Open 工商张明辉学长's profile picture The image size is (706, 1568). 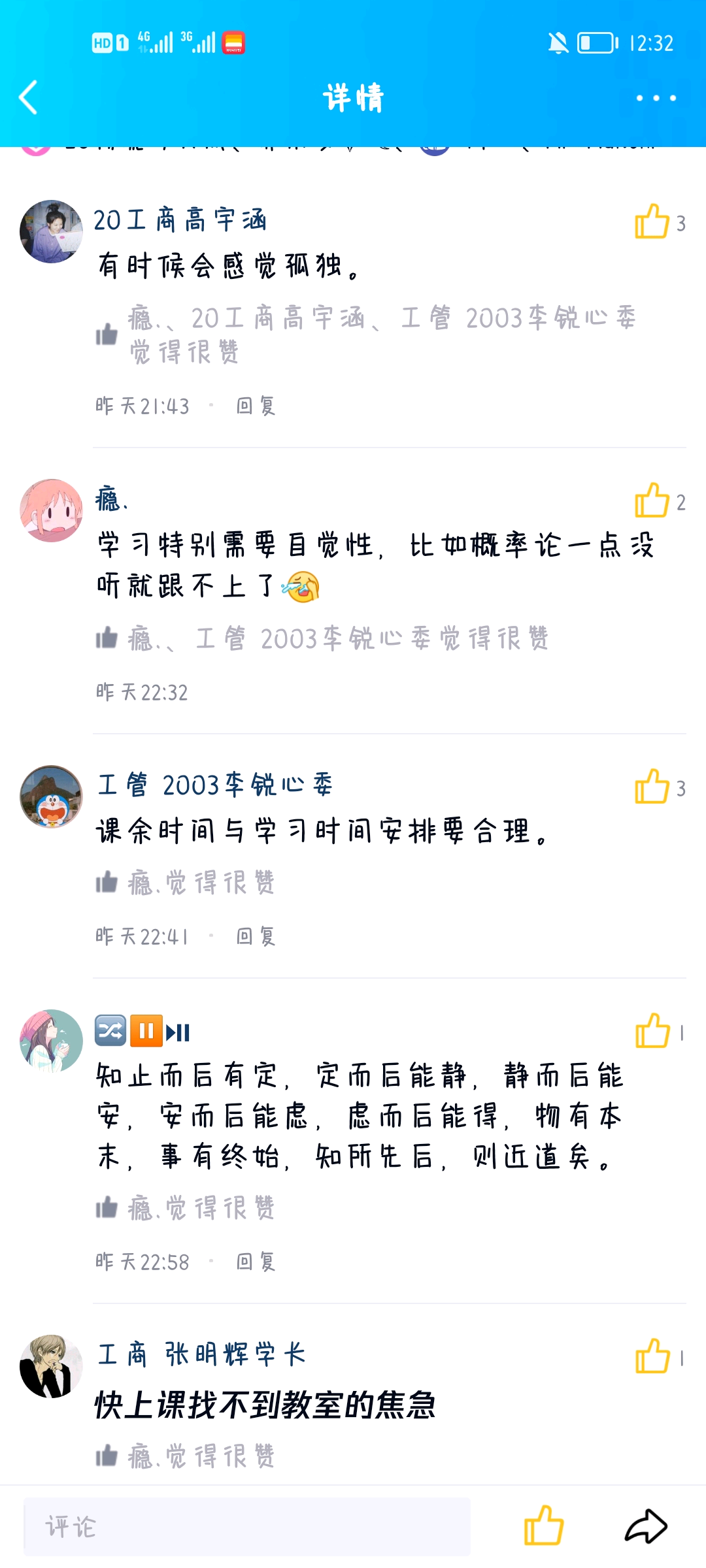(51, 1366)
